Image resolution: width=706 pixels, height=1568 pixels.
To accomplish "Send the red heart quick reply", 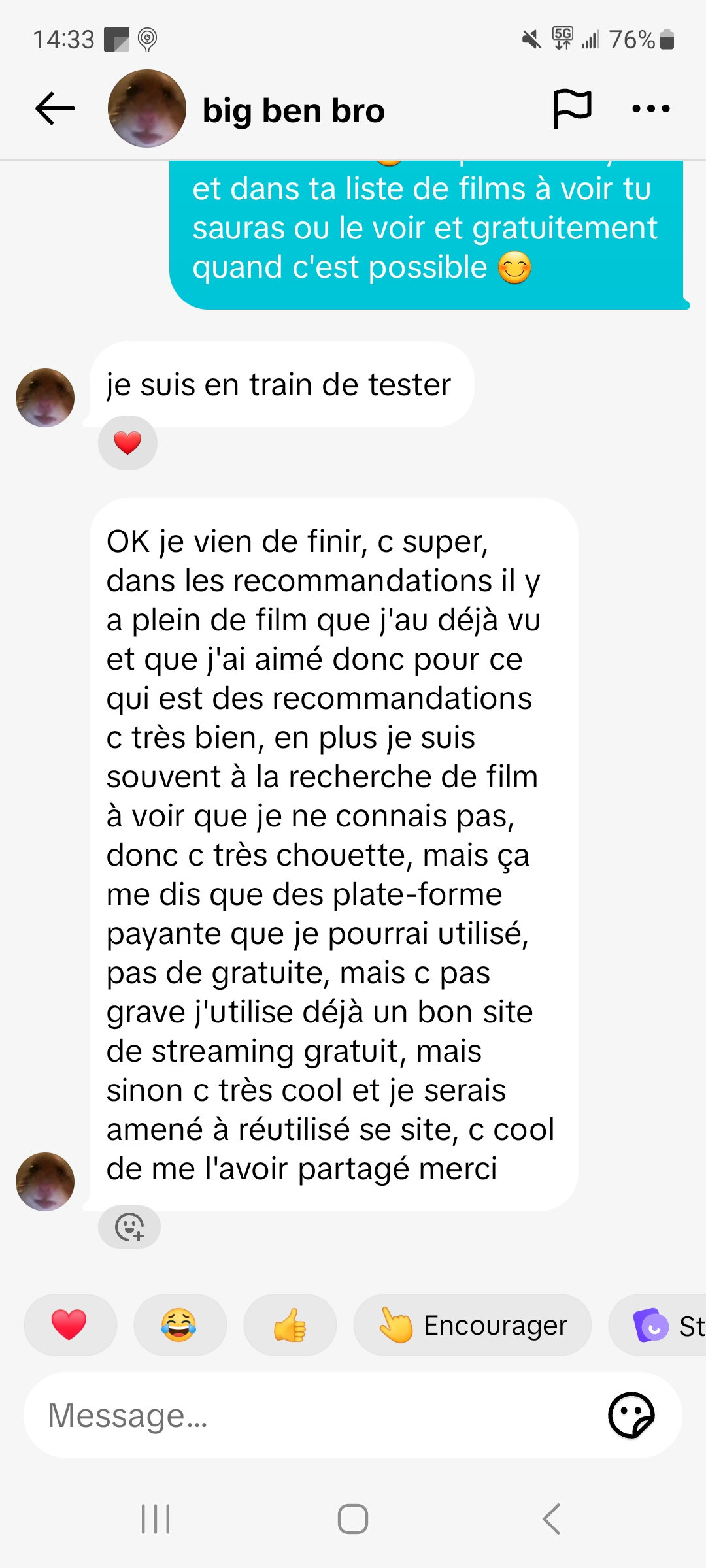I will coord(70,1325).
